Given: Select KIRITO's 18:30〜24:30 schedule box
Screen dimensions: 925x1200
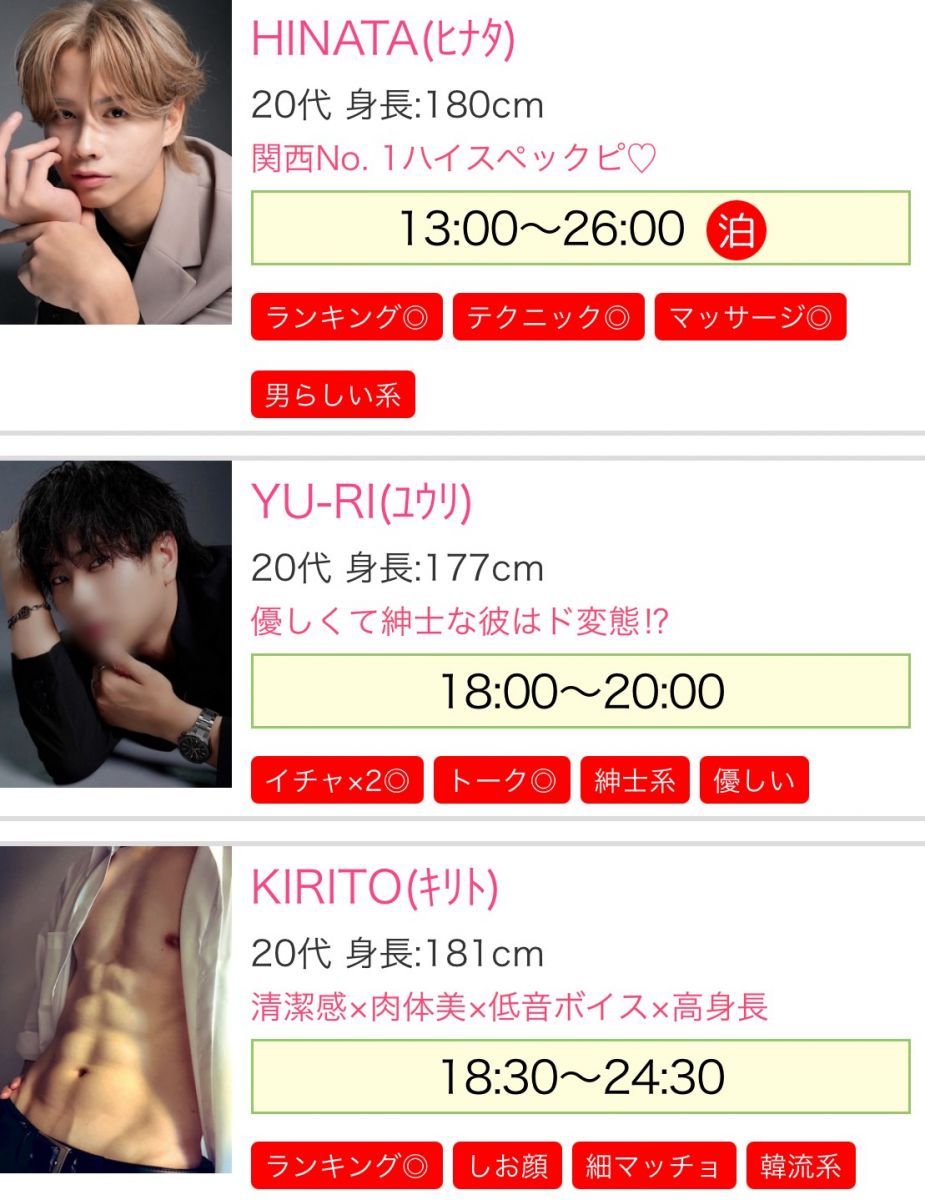Looking at the screenshot, I should pyautogui.click(x=580, y=1076).
